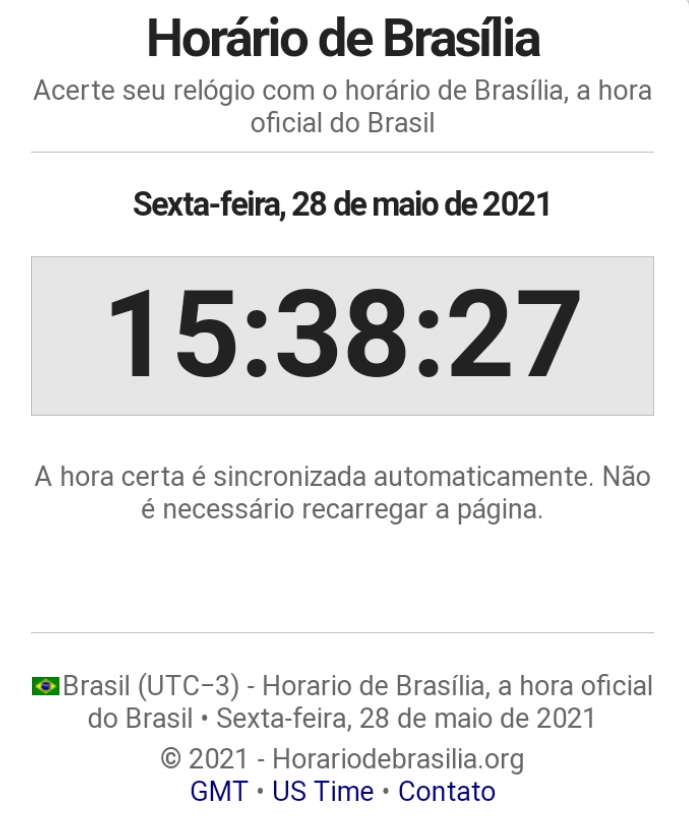Go to the US Time page
The image size is (689, 822).
(x=323, y=792)
